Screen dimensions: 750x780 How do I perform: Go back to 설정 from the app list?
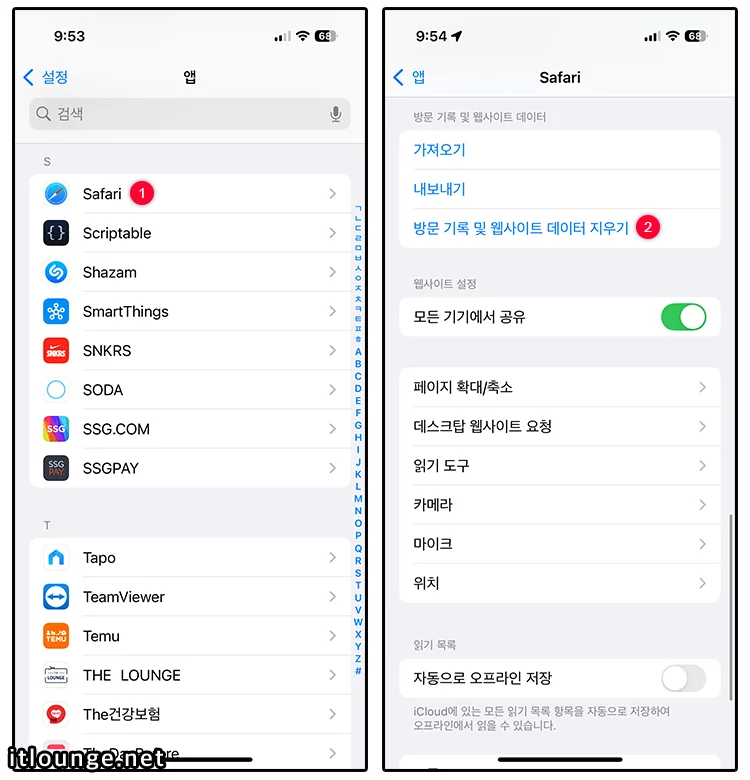pos(46,77)
